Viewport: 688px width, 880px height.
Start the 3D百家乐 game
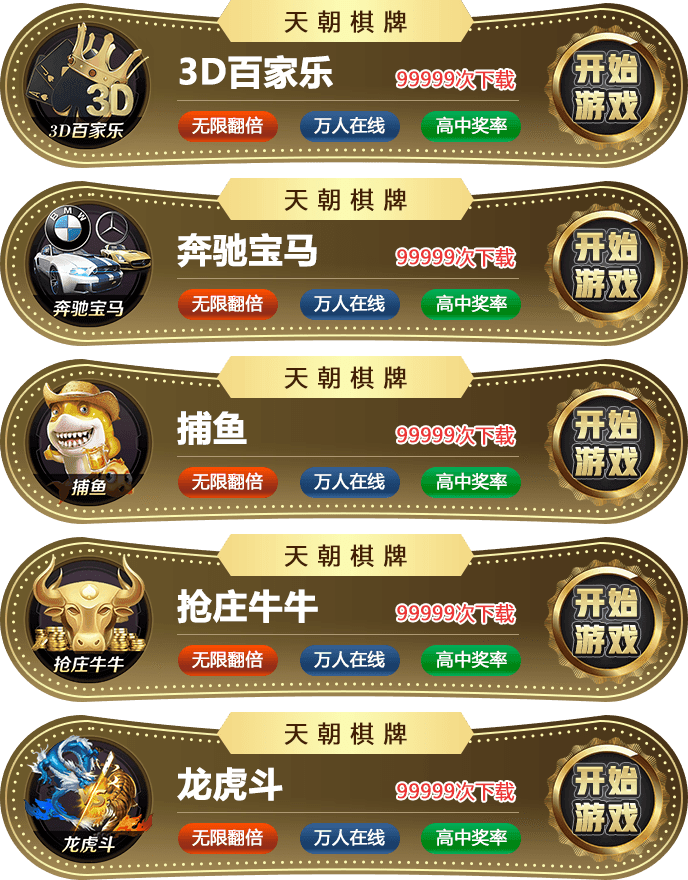[606, 88]
